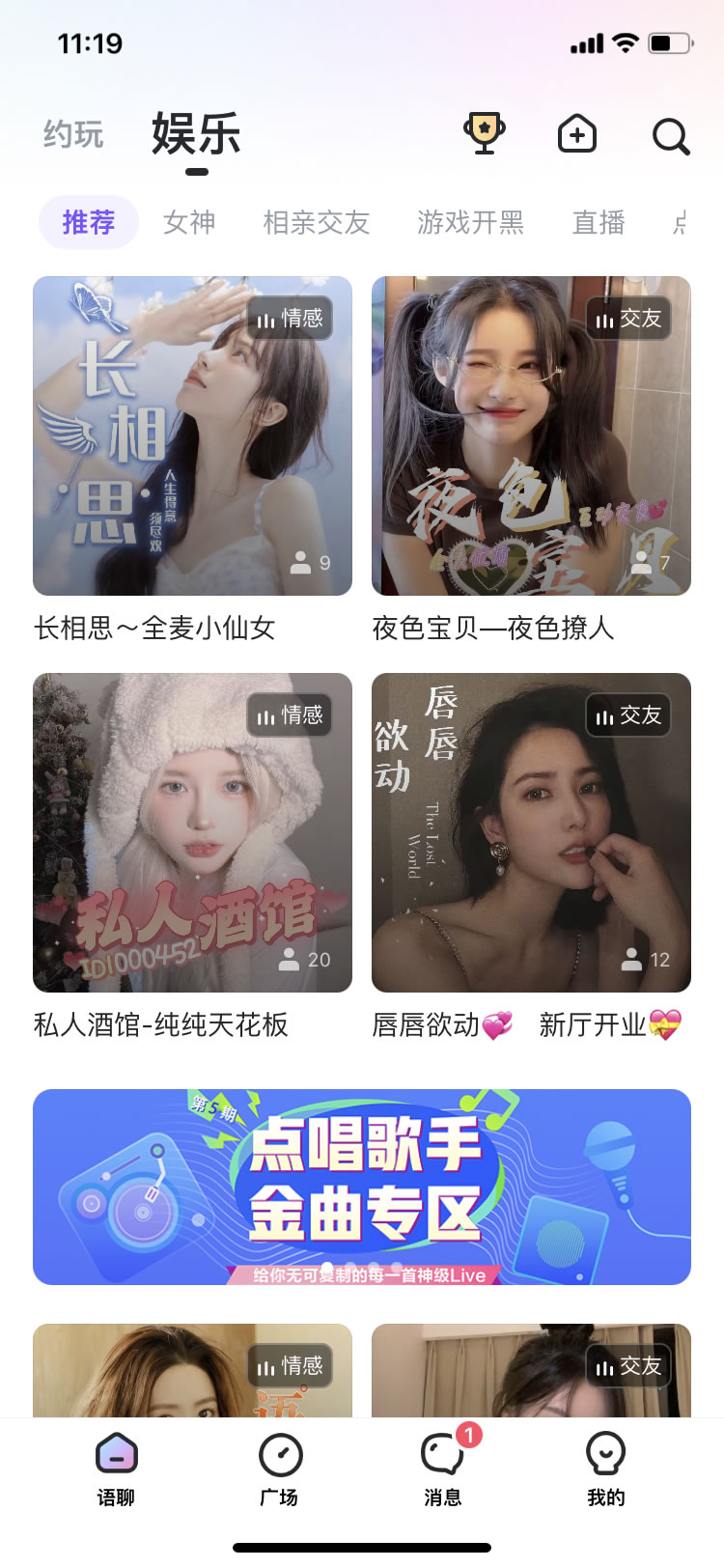Screen dimensions: 724x1568
Task: Open the 相亲交友 category
Action: point(317,223)
